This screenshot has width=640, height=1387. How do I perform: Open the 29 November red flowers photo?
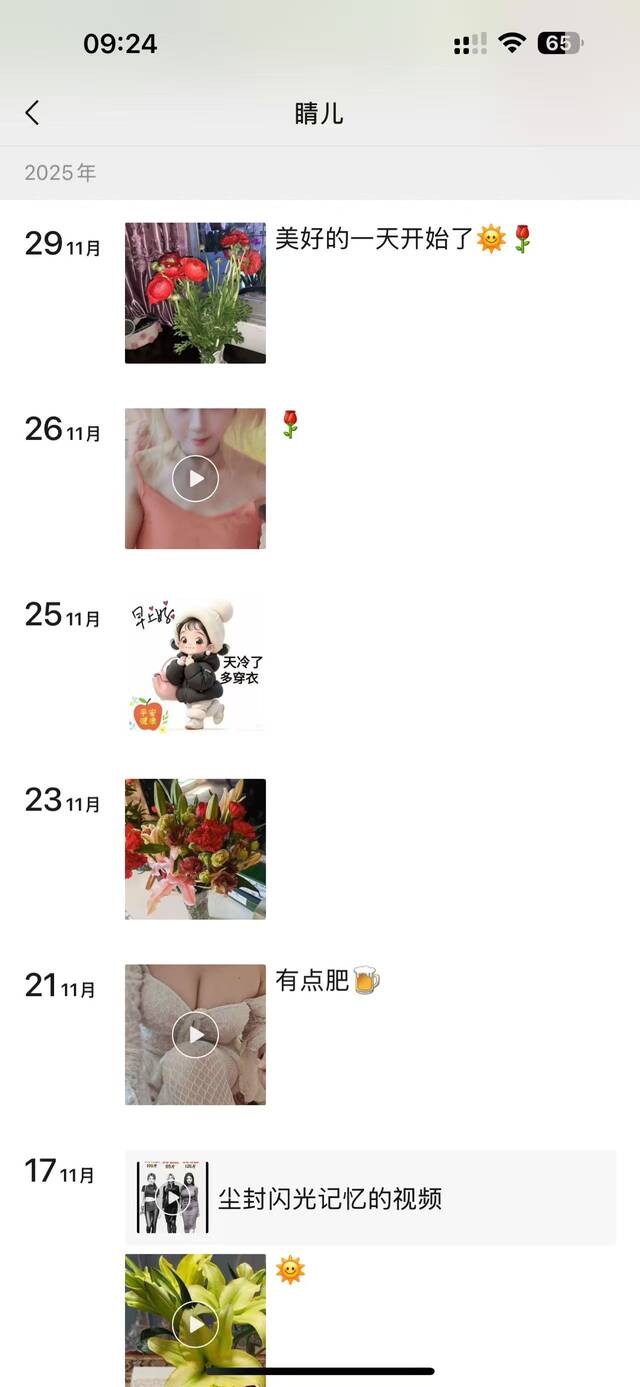click(195, 293)
